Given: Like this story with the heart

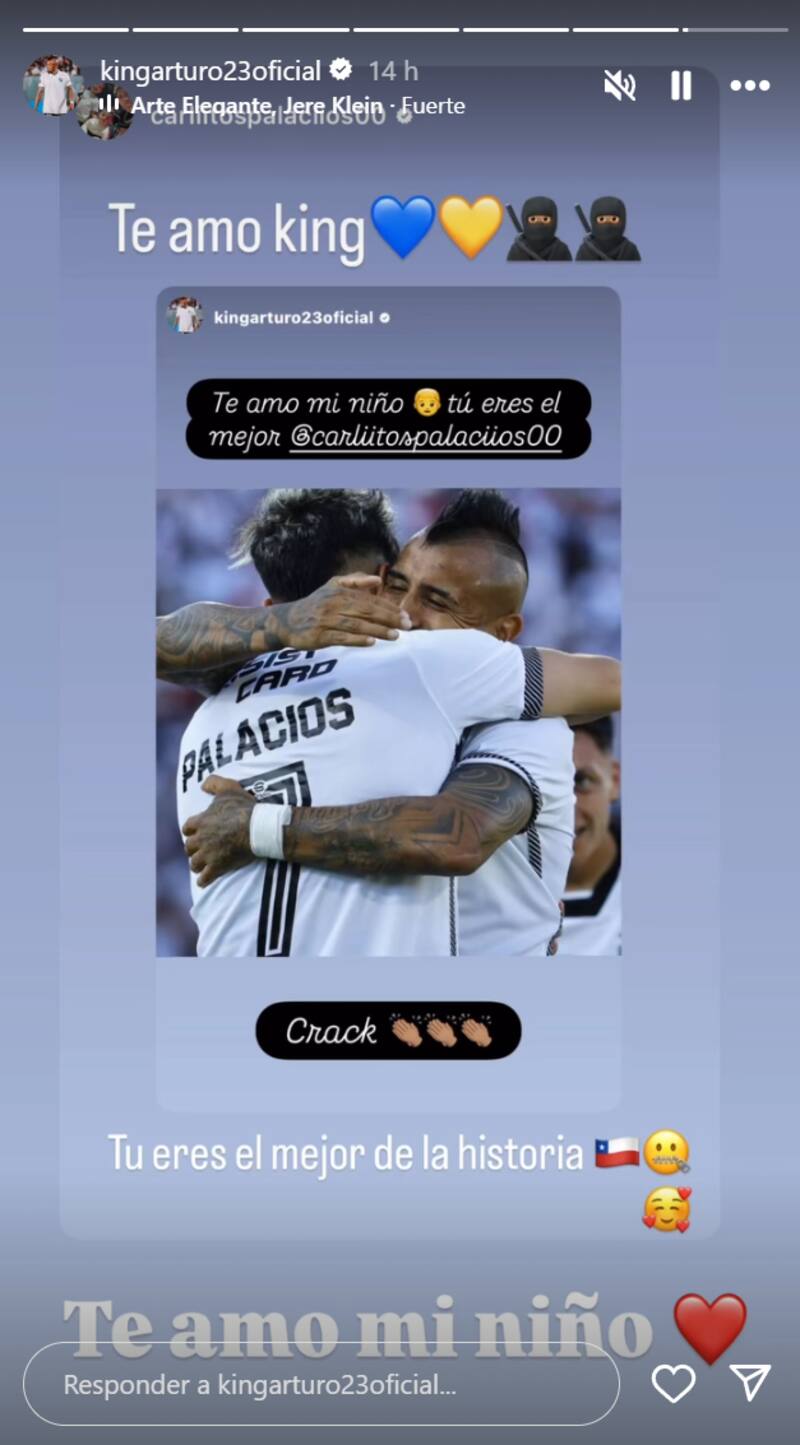Looking at the screenshot, I should [673, 1384].
